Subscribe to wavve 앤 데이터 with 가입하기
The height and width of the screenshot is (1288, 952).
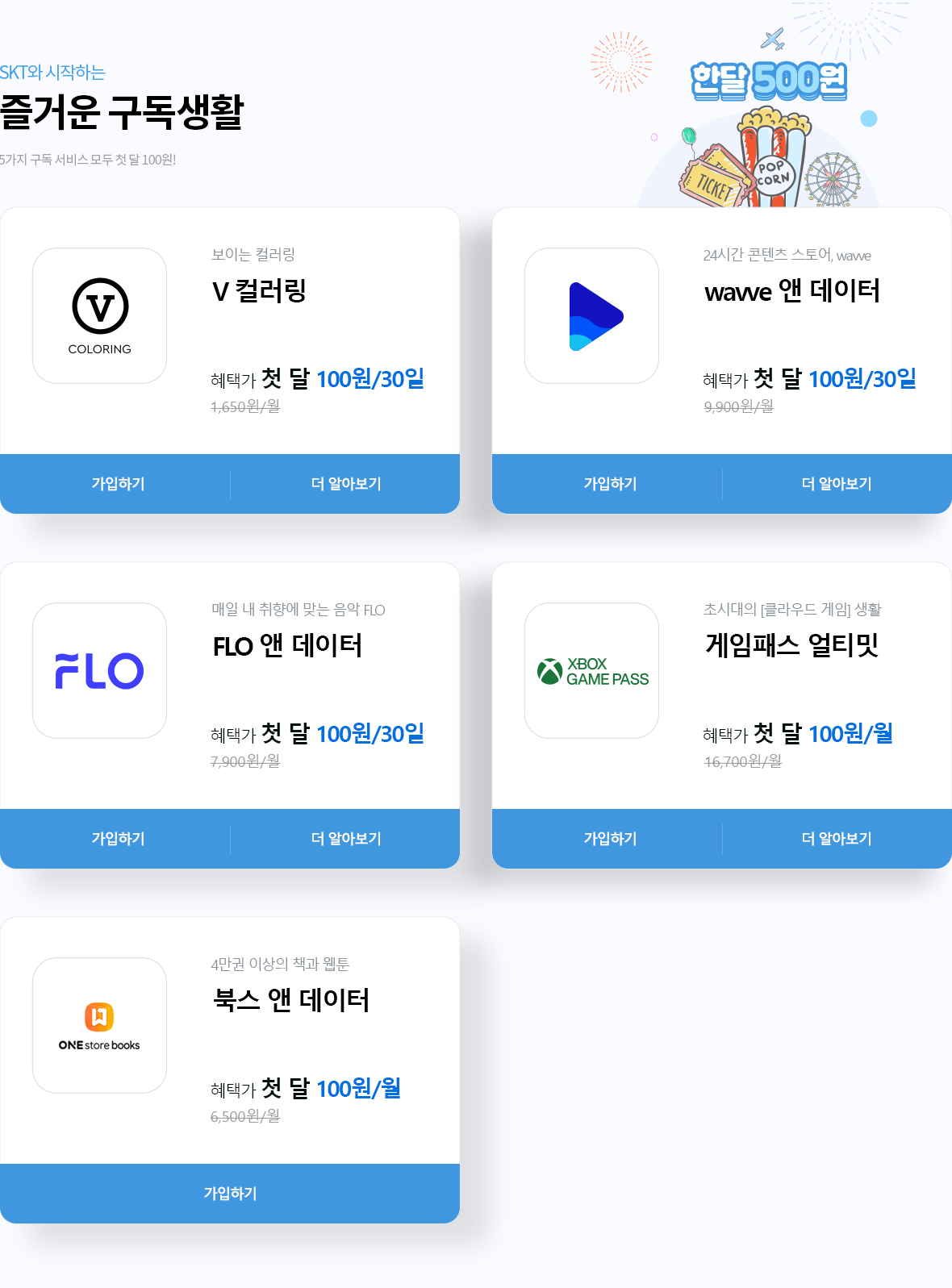[610, 484]
